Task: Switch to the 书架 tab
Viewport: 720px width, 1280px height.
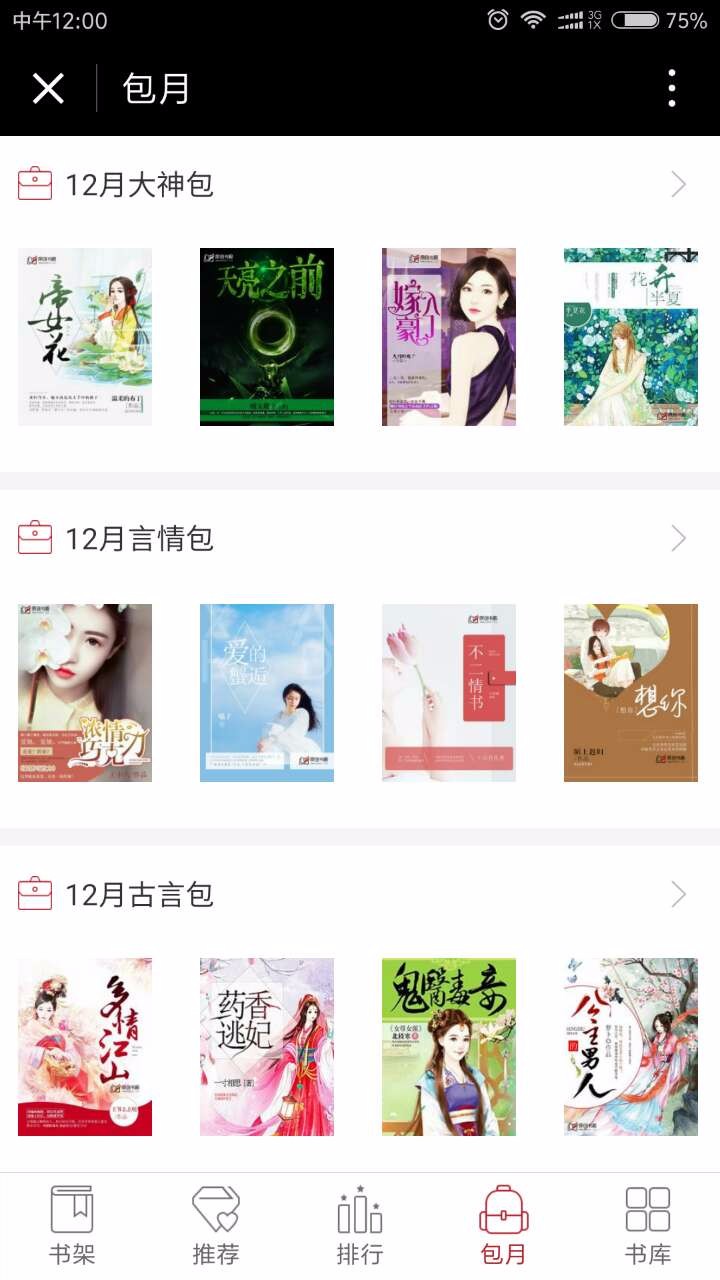Action: pos(72,1226)
